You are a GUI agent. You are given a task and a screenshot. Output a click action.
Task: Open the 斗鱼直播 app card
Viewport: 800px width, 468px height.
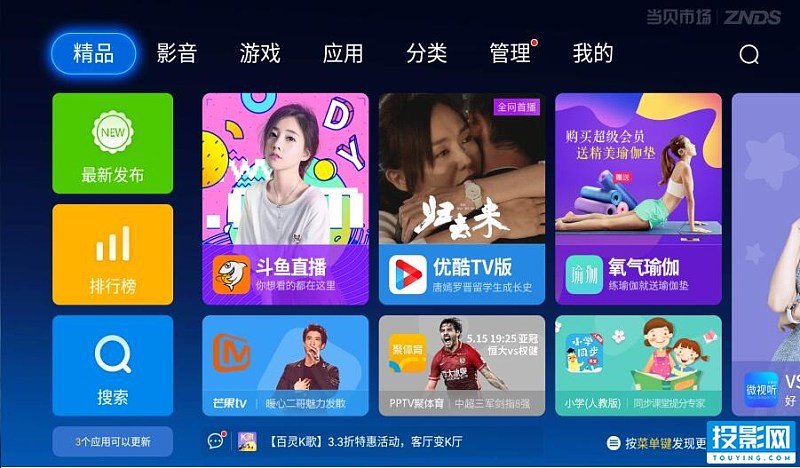point(285,198)
